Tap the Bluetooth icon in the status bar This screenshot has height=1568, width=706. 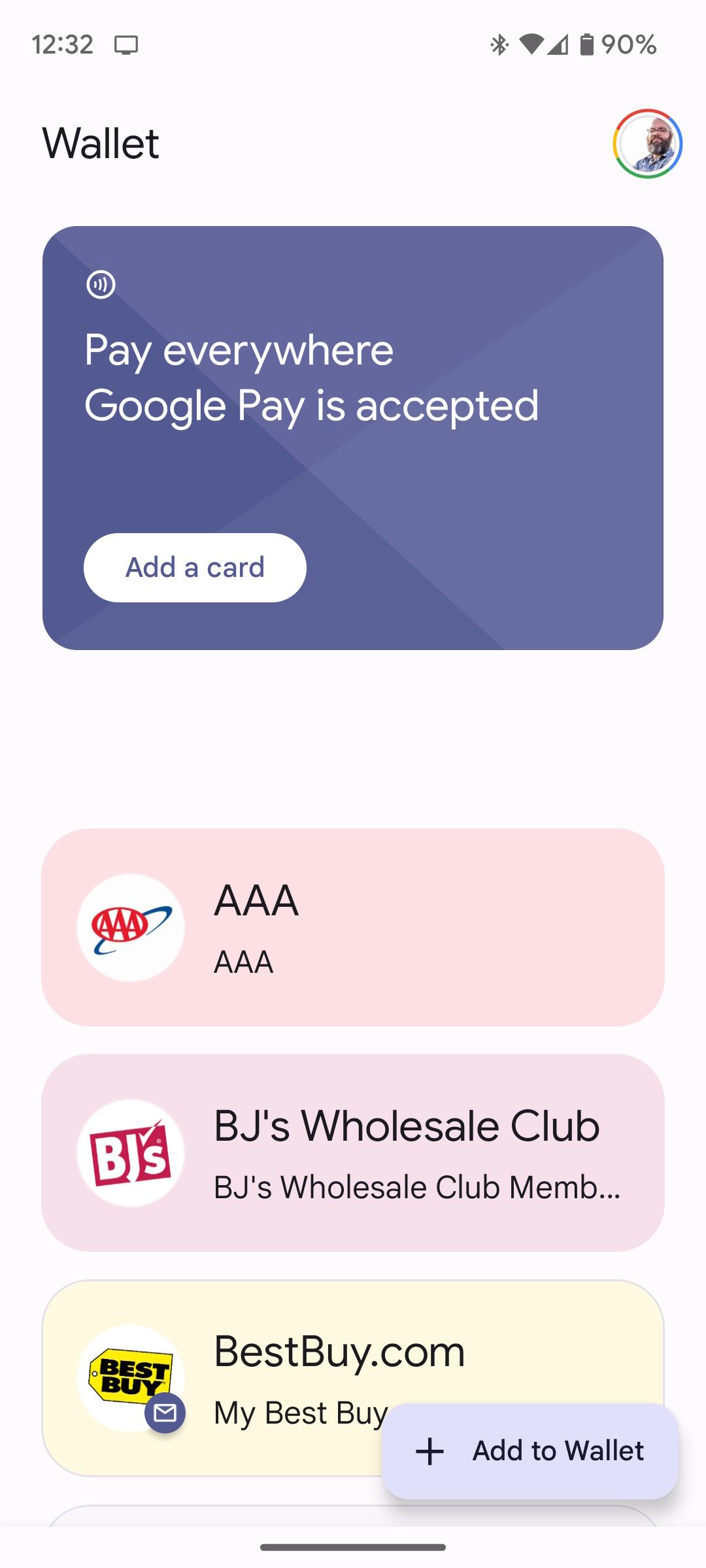click(499, 43)
